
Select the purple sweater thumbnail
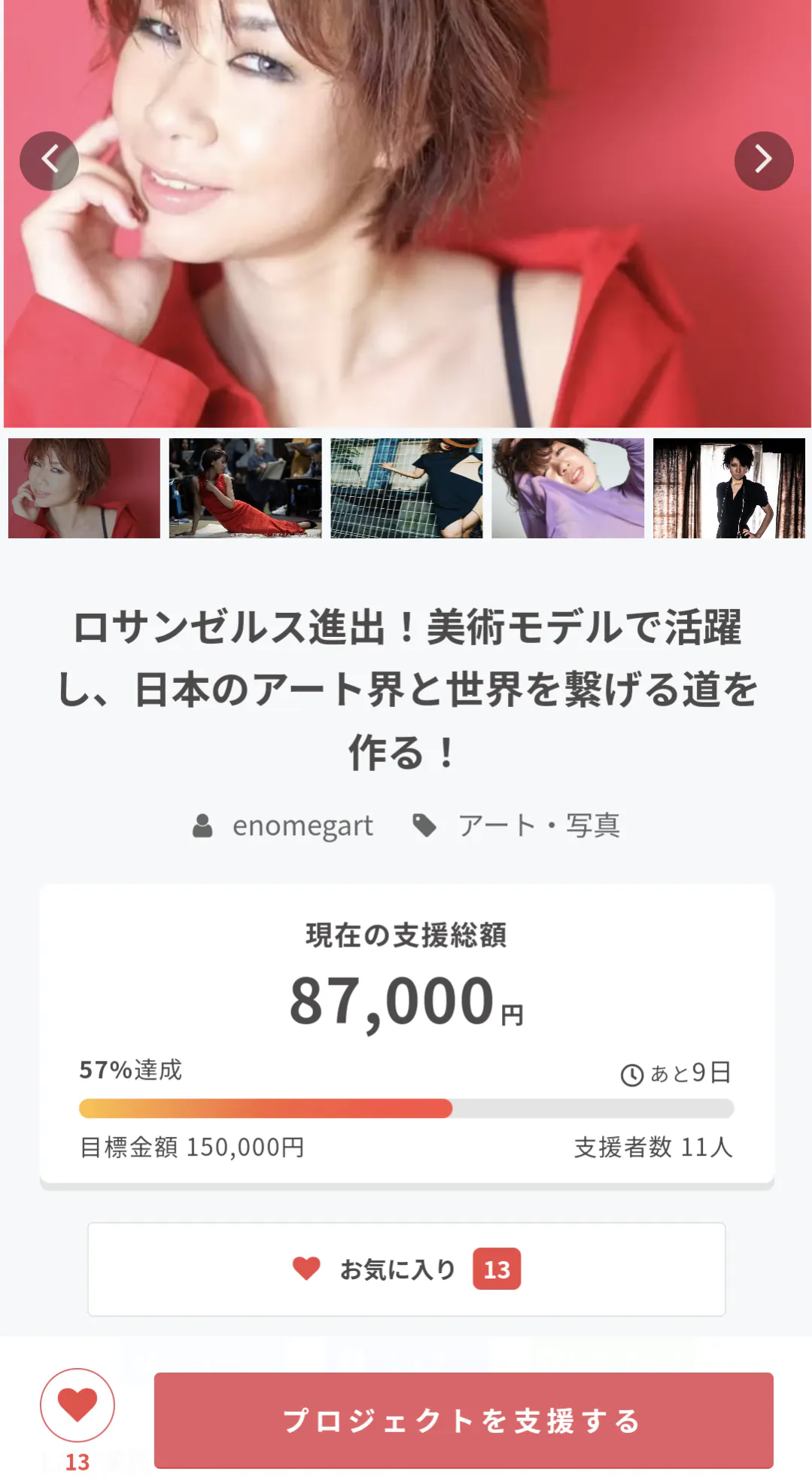pos(567,488)
